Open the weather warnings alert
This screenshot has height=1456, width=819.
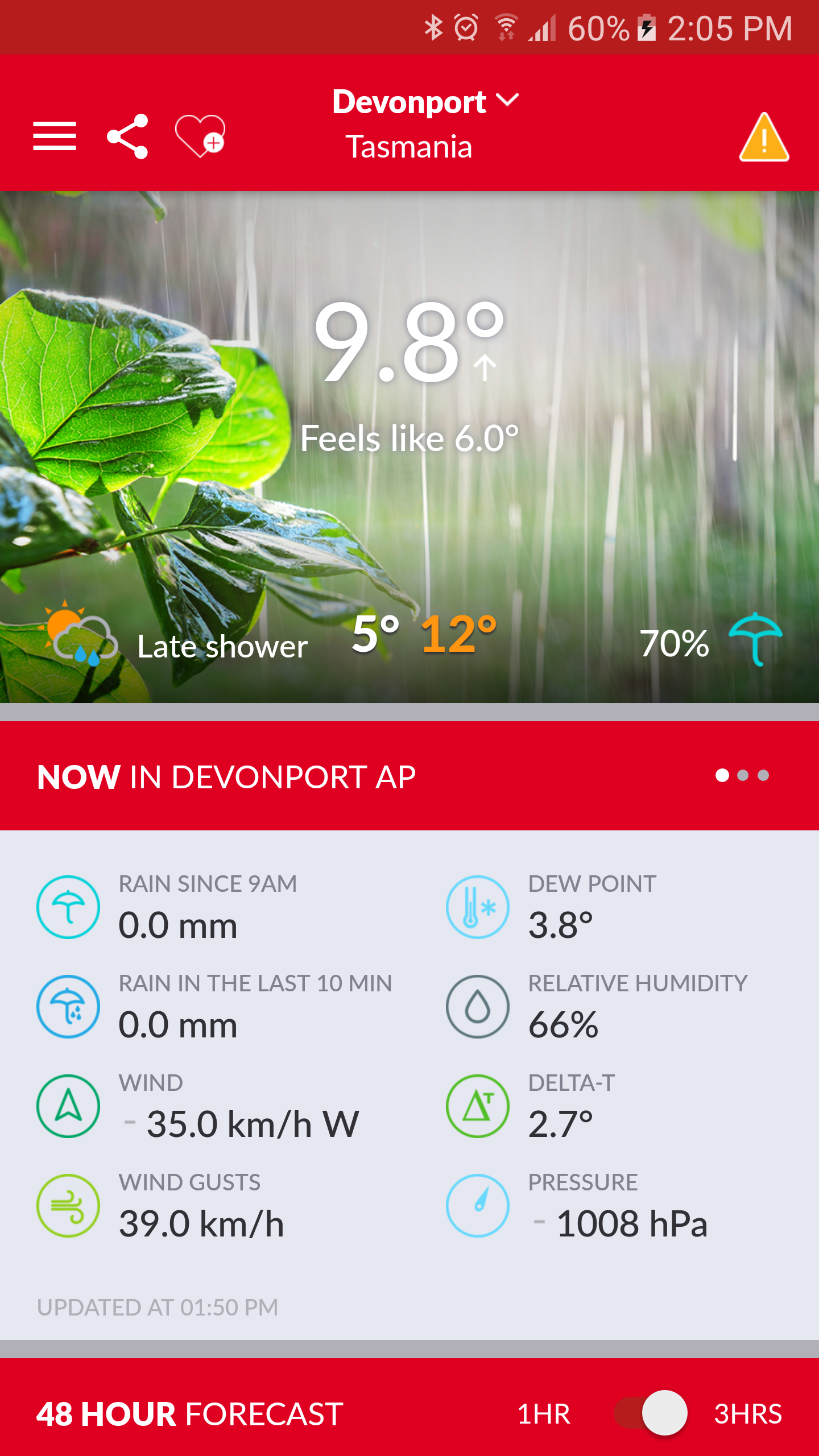click(764, 138)
